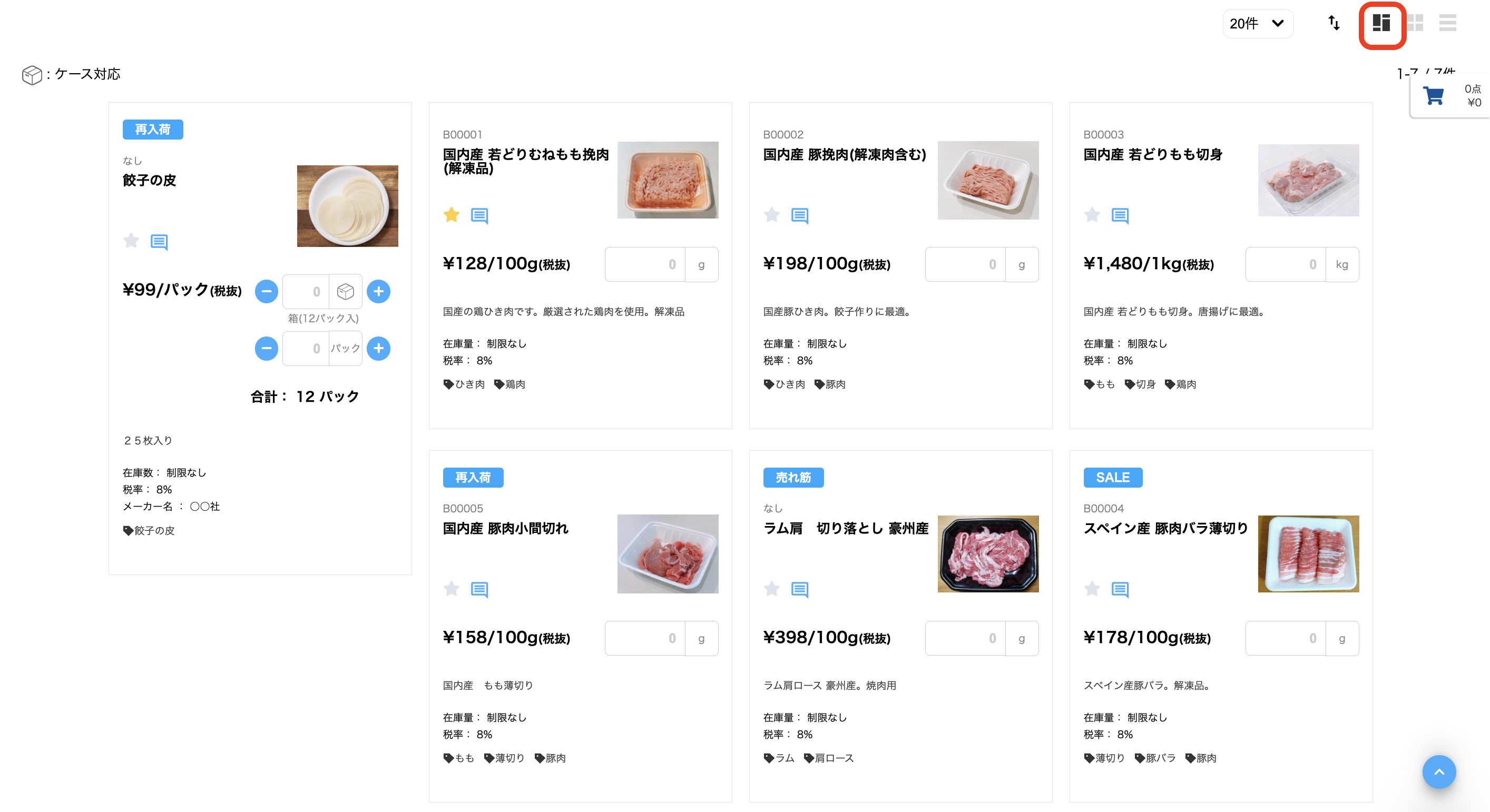Screen dimensions: 1490x812
Task: Open comment icon for 国内産 豚挽肉
Action: [x=799, y=215]
